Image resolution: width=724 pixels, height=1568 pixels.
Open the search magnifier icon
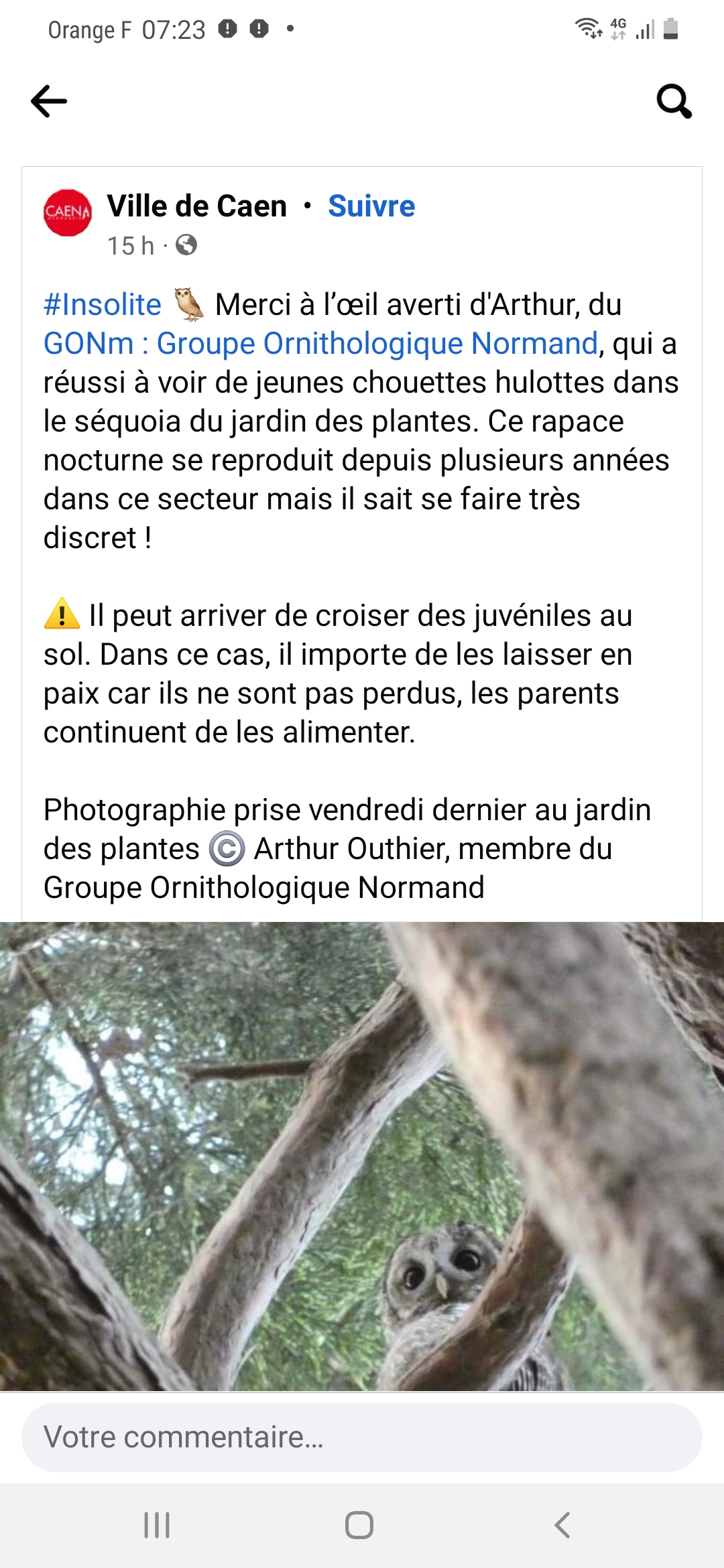click(x=673, y=102)
